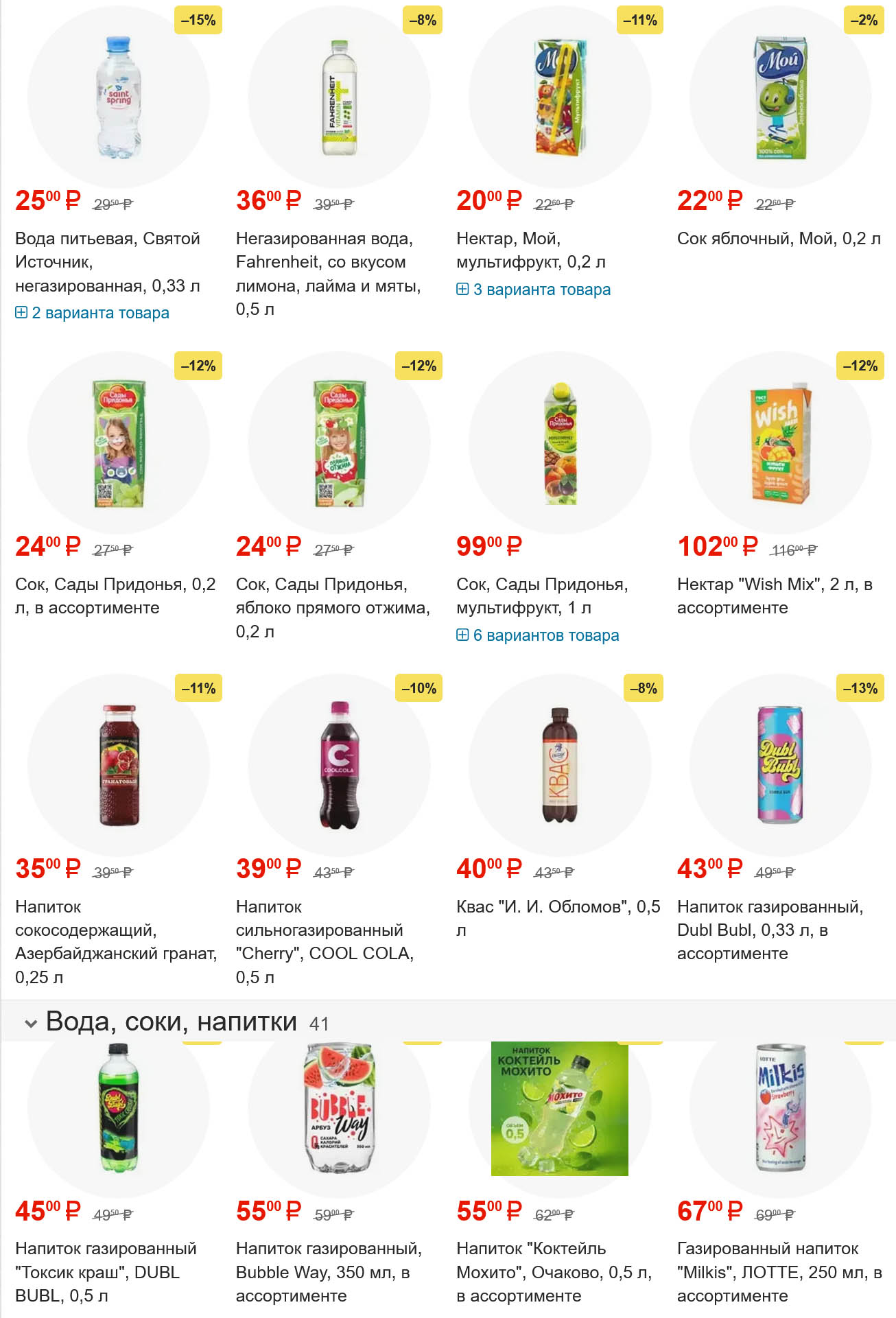The image size is (896, 1318).
Task: Expand 2 варианта товара for Святой Источник
Action: pyautogui.click(x=93, y=313)
